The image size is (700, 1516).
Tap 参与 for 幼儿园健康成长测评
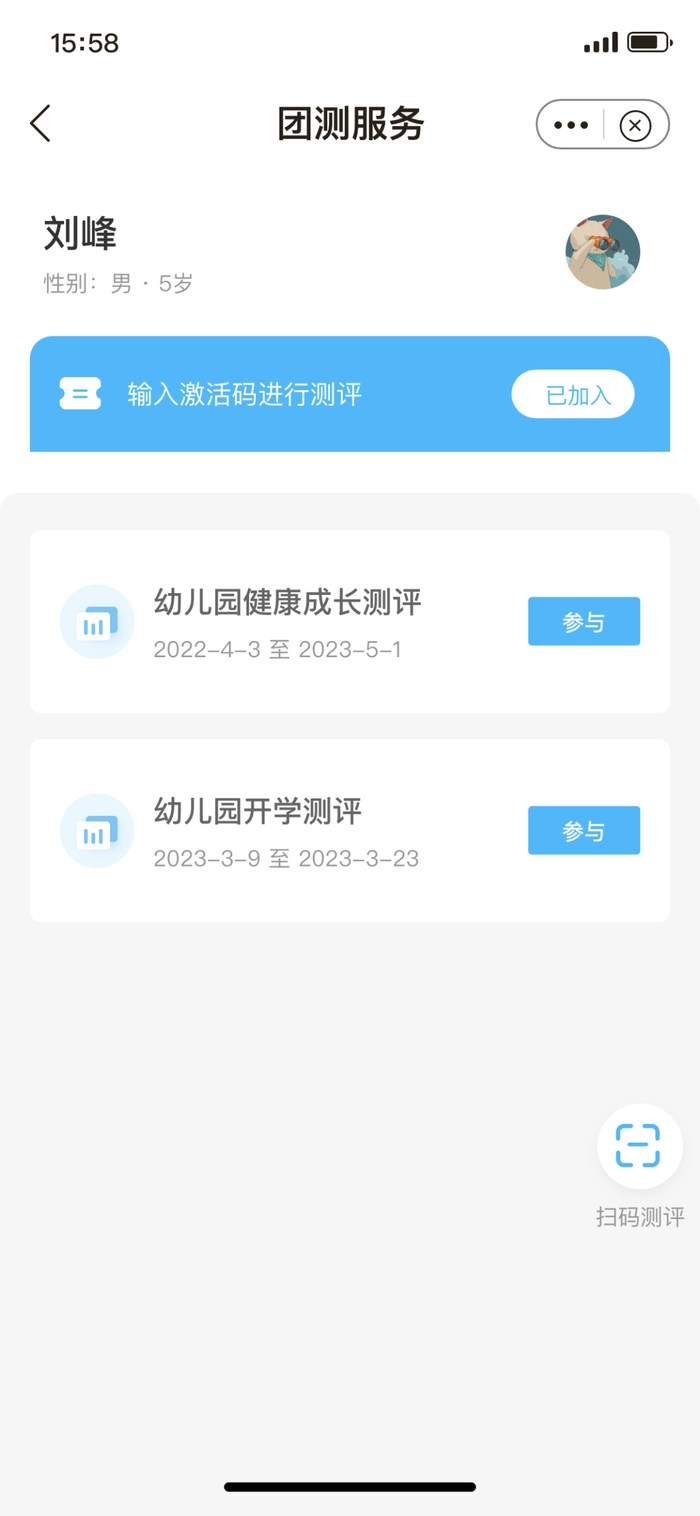583,622
